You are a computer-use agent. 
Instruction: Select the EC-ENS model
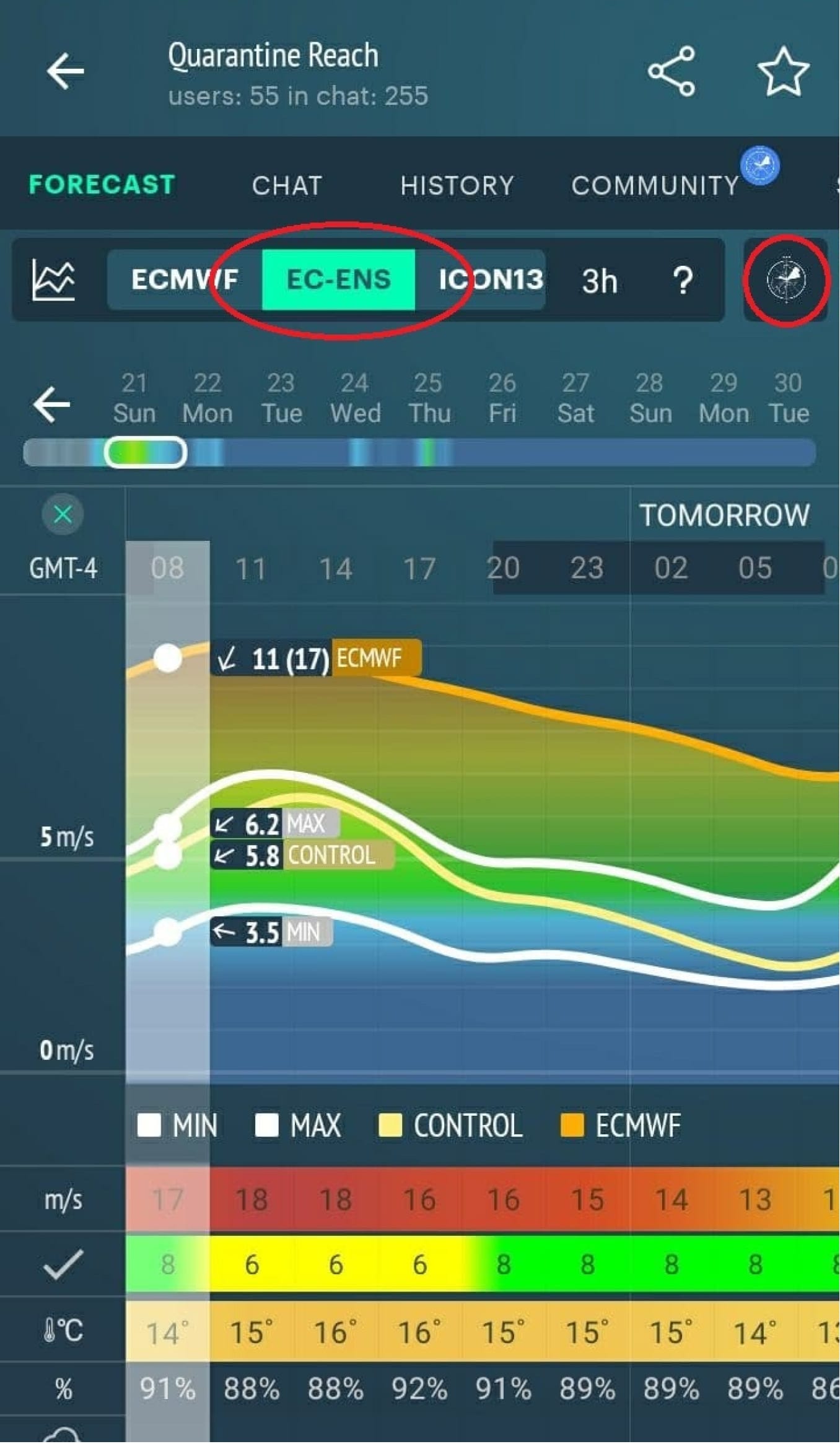[339, 279]
